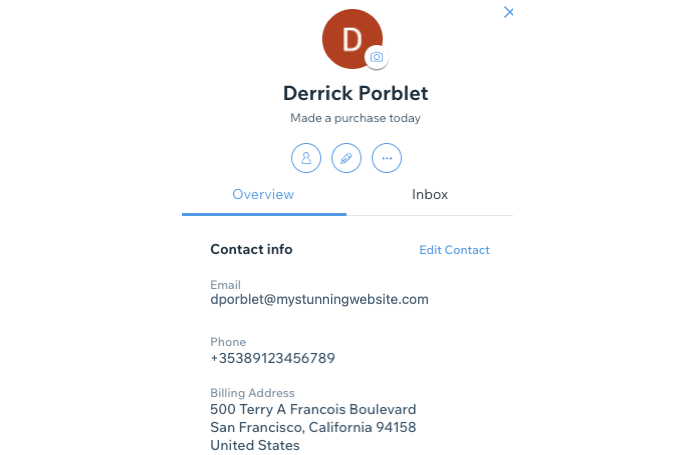Open the more actions ellipsis menu

(x=387, y=158)
